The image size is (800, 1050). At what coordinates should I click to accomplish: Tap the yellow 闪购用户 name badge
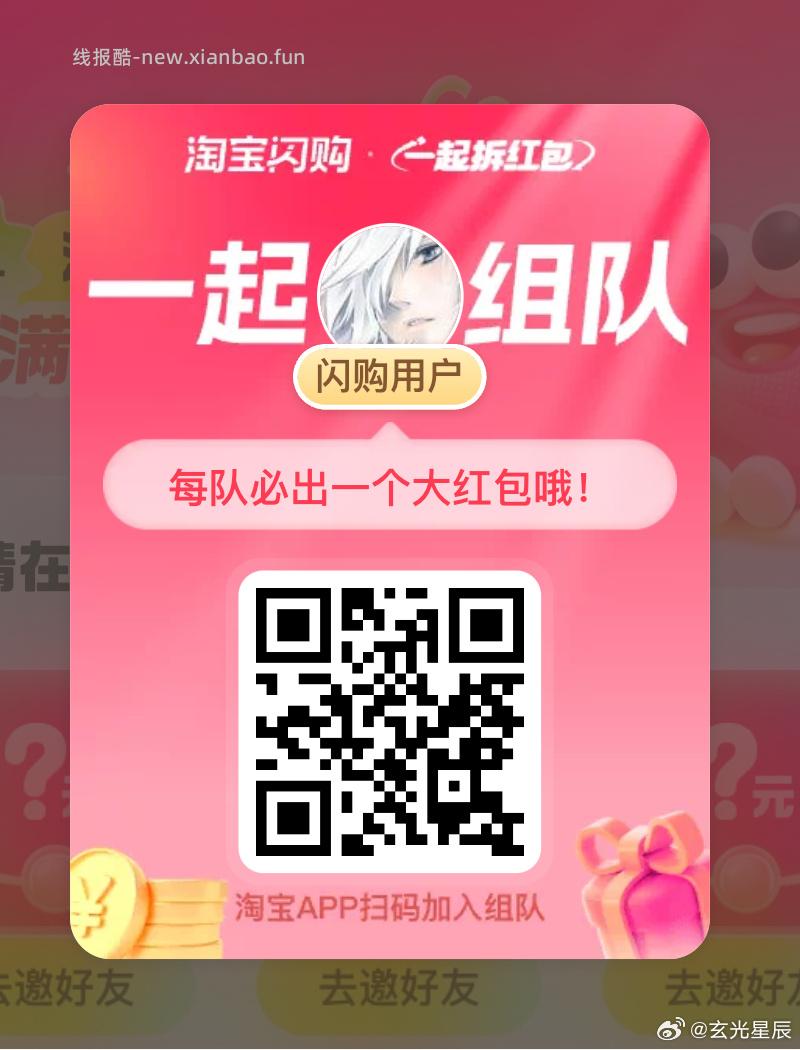[x=390, y=378]
